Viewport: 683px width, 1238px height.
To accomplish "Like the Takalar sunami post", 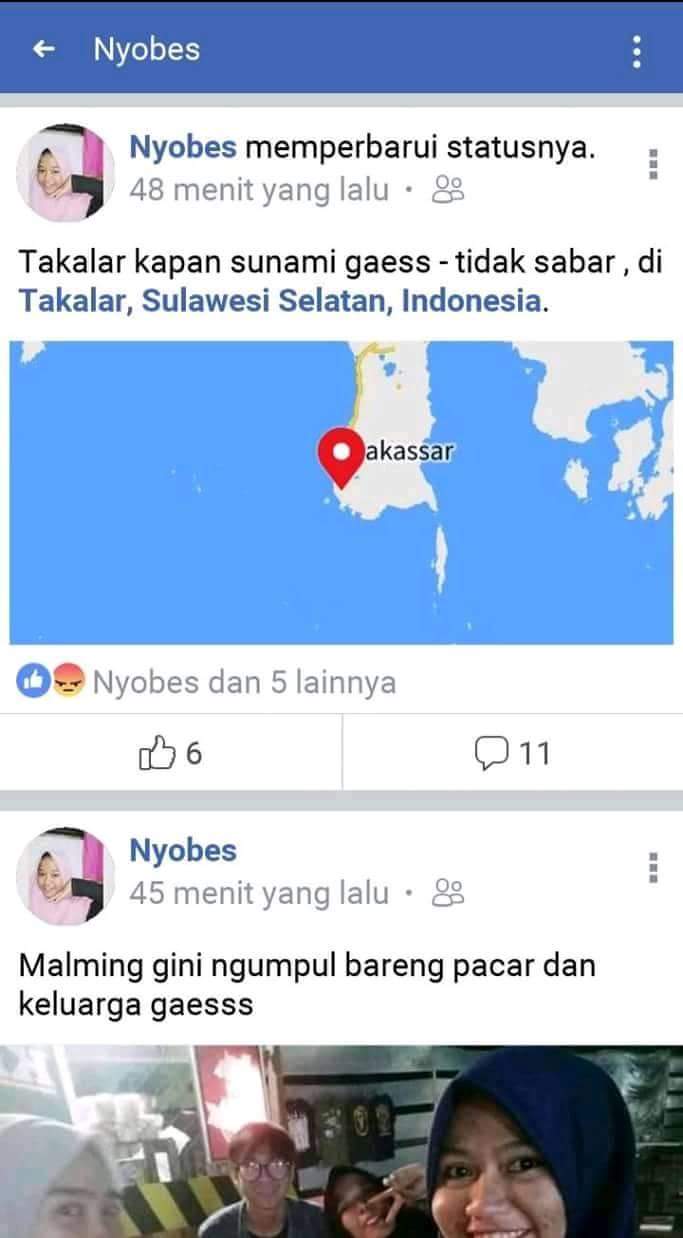I will point(170,752).
